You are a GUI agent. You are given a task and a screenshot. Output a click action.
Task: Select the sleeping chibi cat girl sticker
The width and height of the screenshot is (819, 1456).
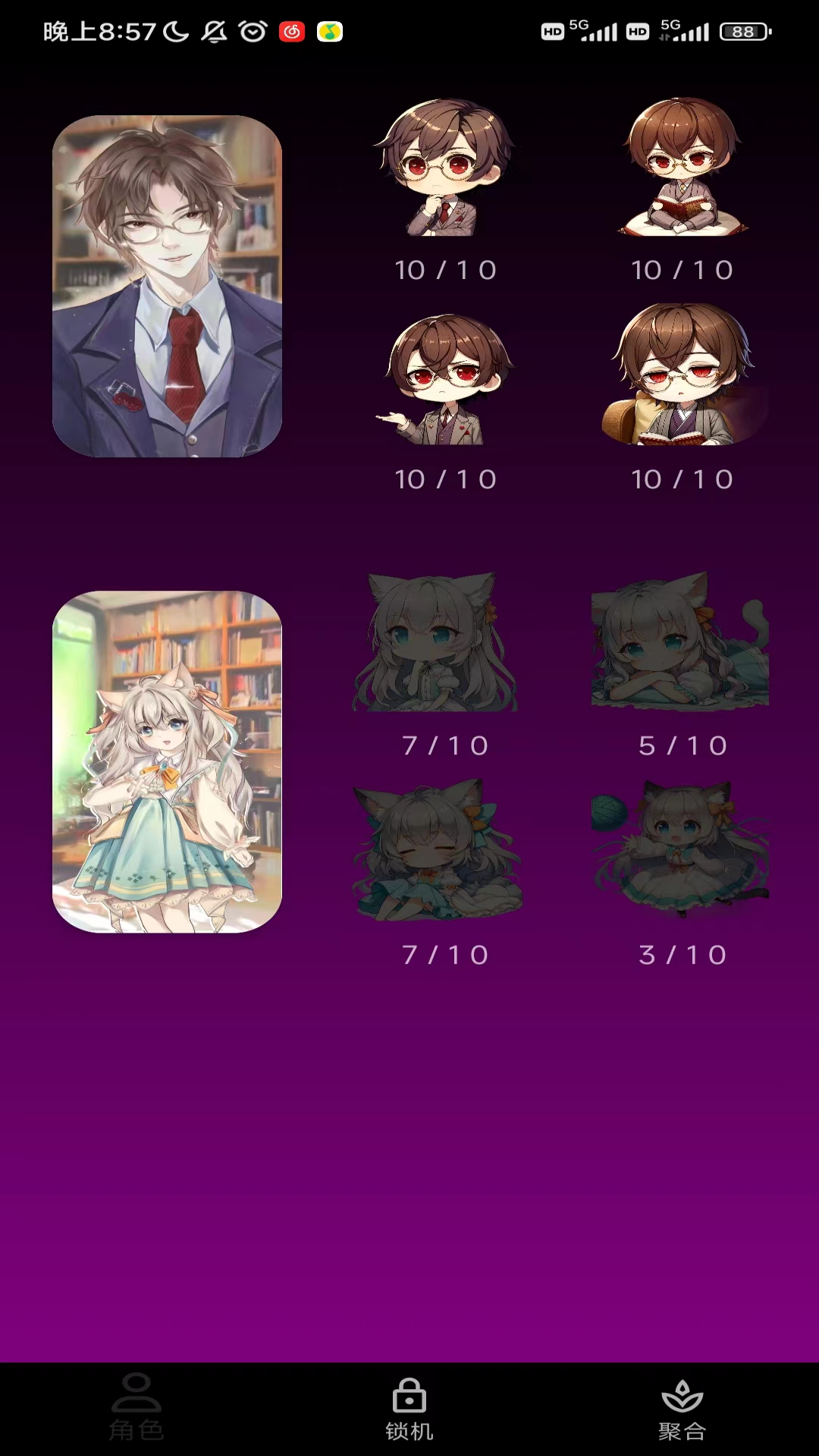click(x=438, y=849)
